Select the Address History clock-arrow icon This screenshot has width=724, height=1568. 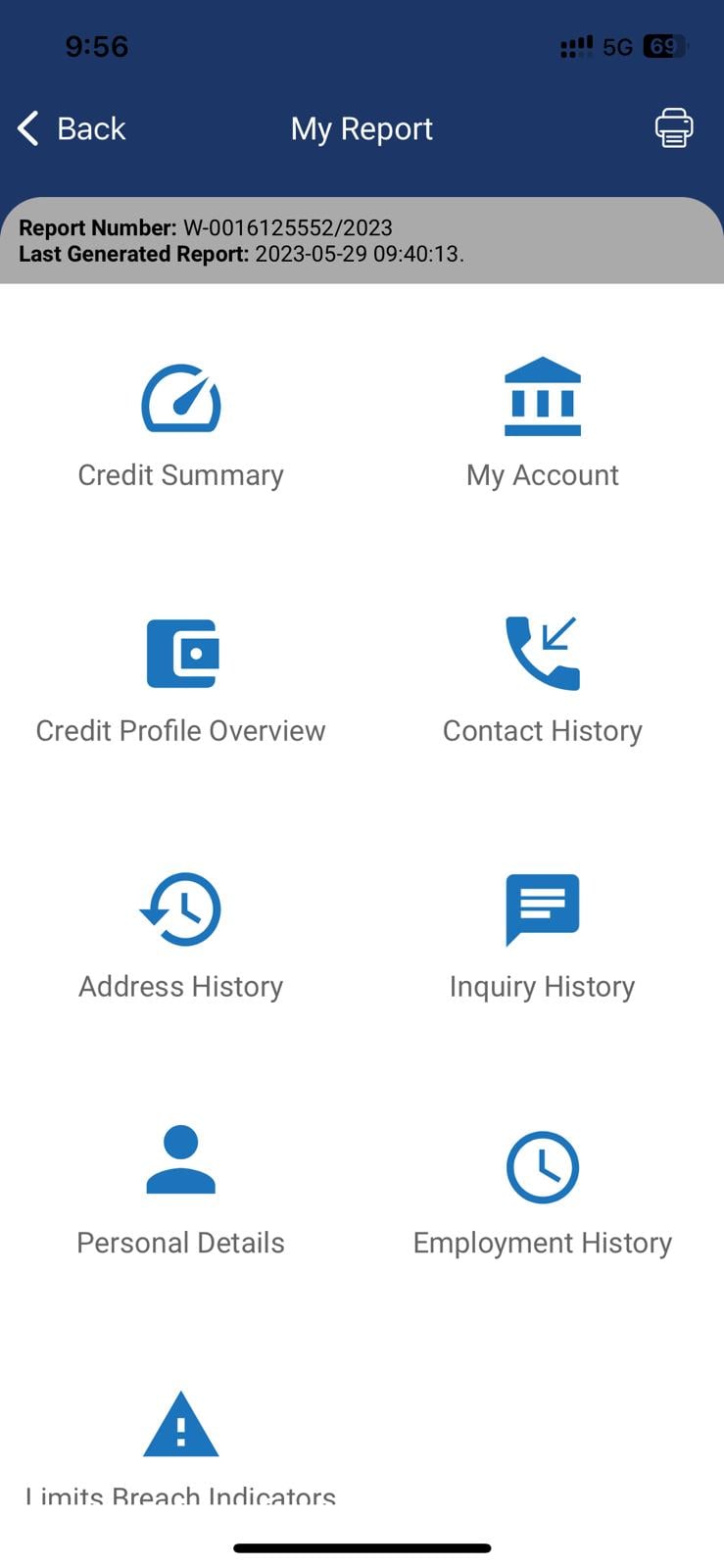tap(180, 908)
